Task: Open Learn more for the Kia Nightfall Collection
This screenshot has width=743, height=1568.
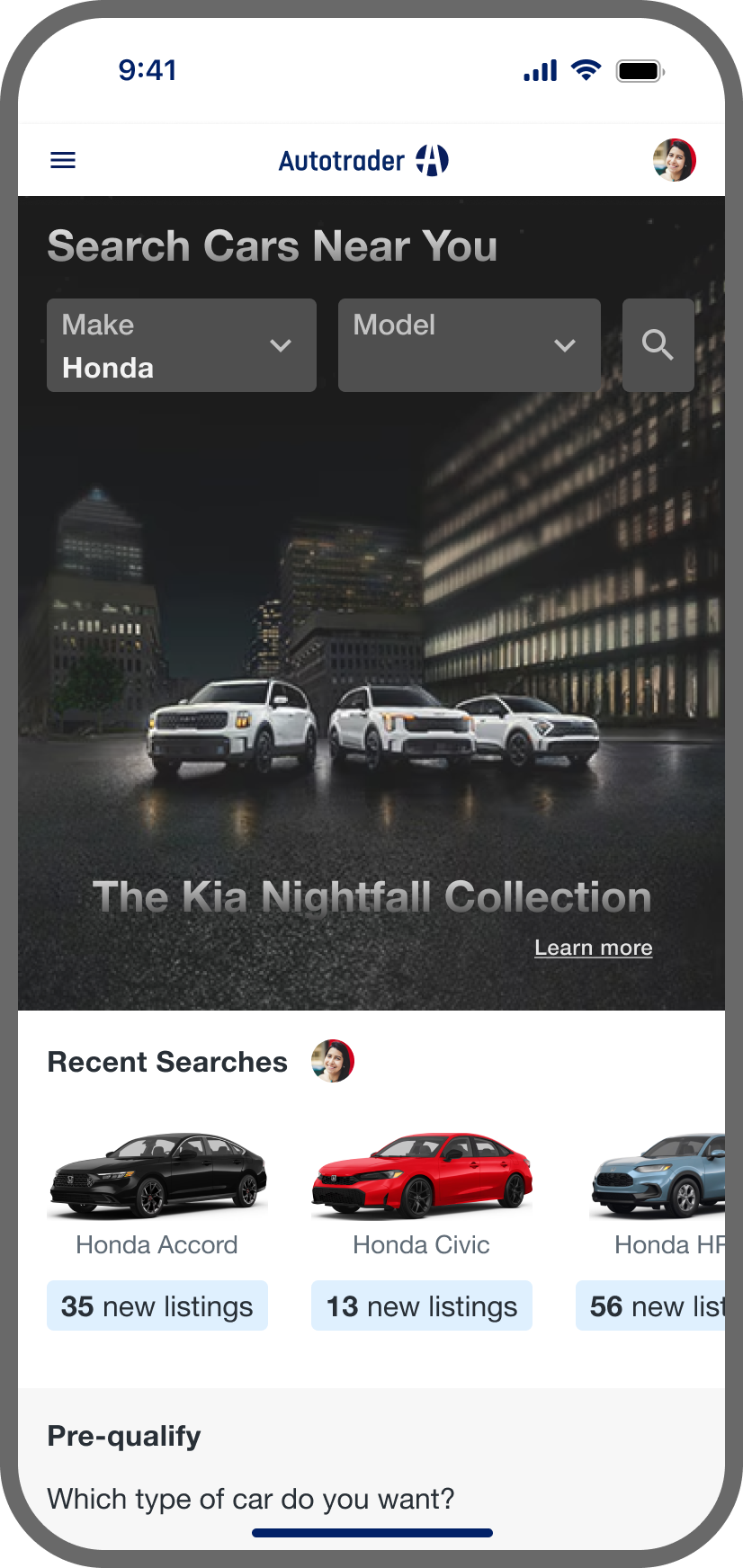Action: [593, 947]
